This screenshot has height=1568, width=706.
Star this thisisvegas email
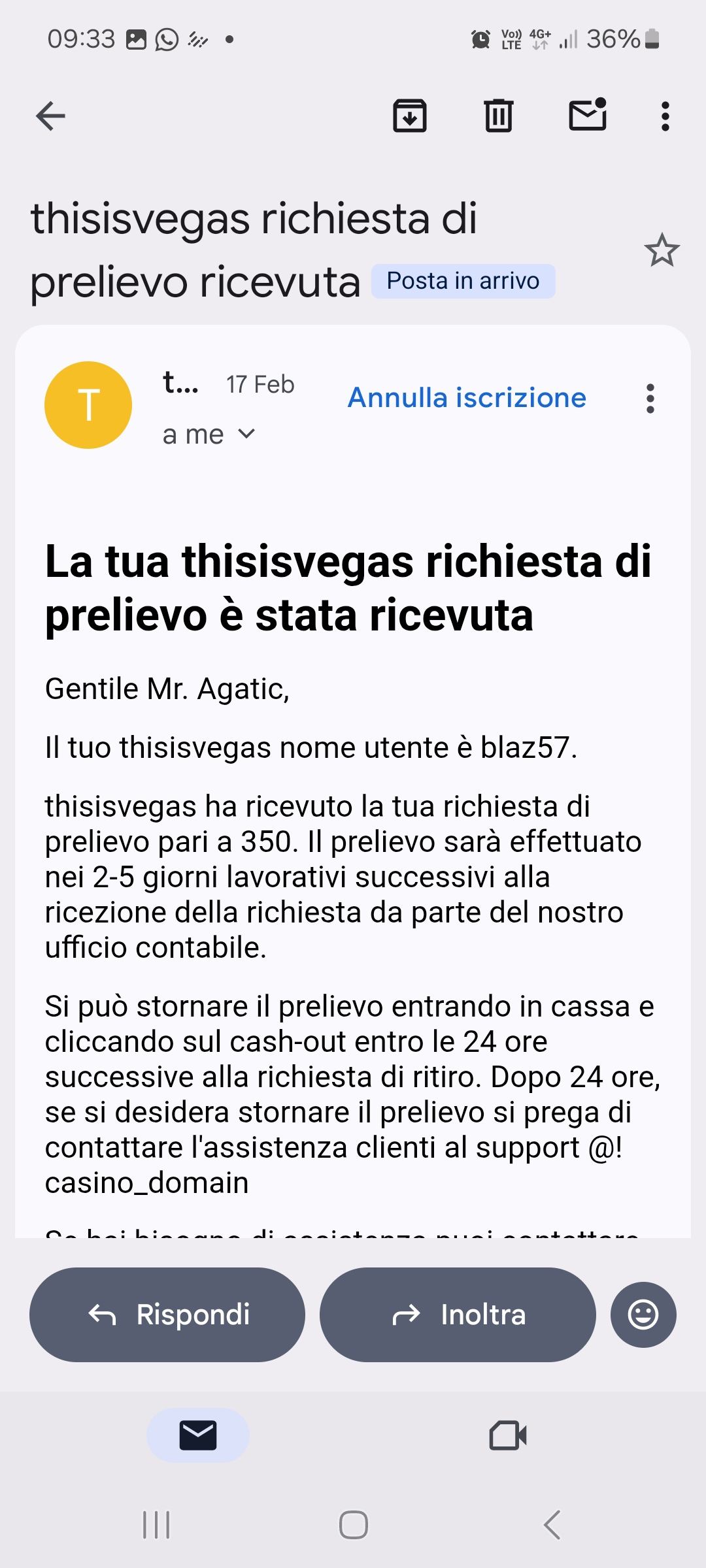tap(662, 250)
